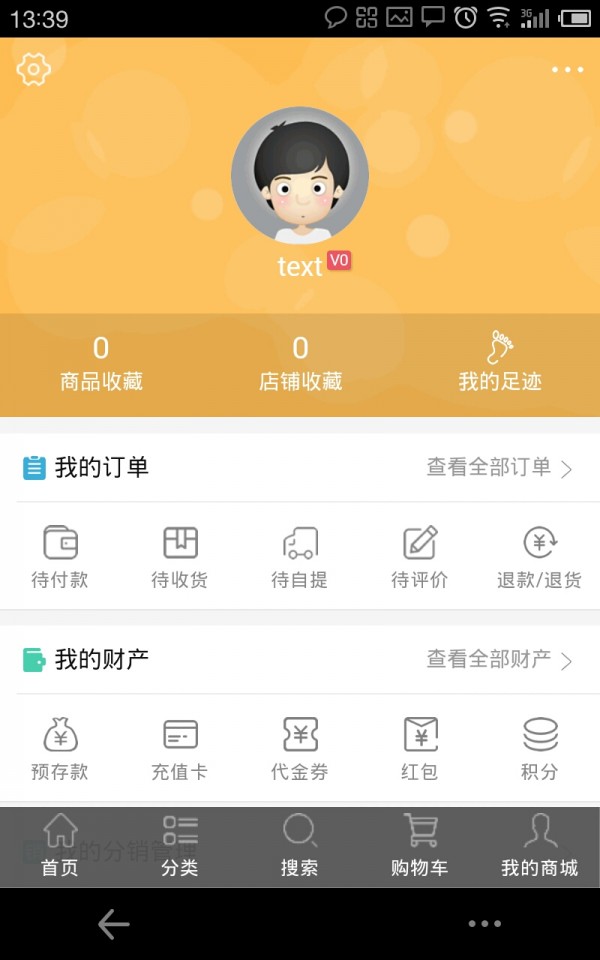Viewport: 600px width, 960px height.
Task: Switch to the 首页 home tab
Action: click(x=60, y=846)
